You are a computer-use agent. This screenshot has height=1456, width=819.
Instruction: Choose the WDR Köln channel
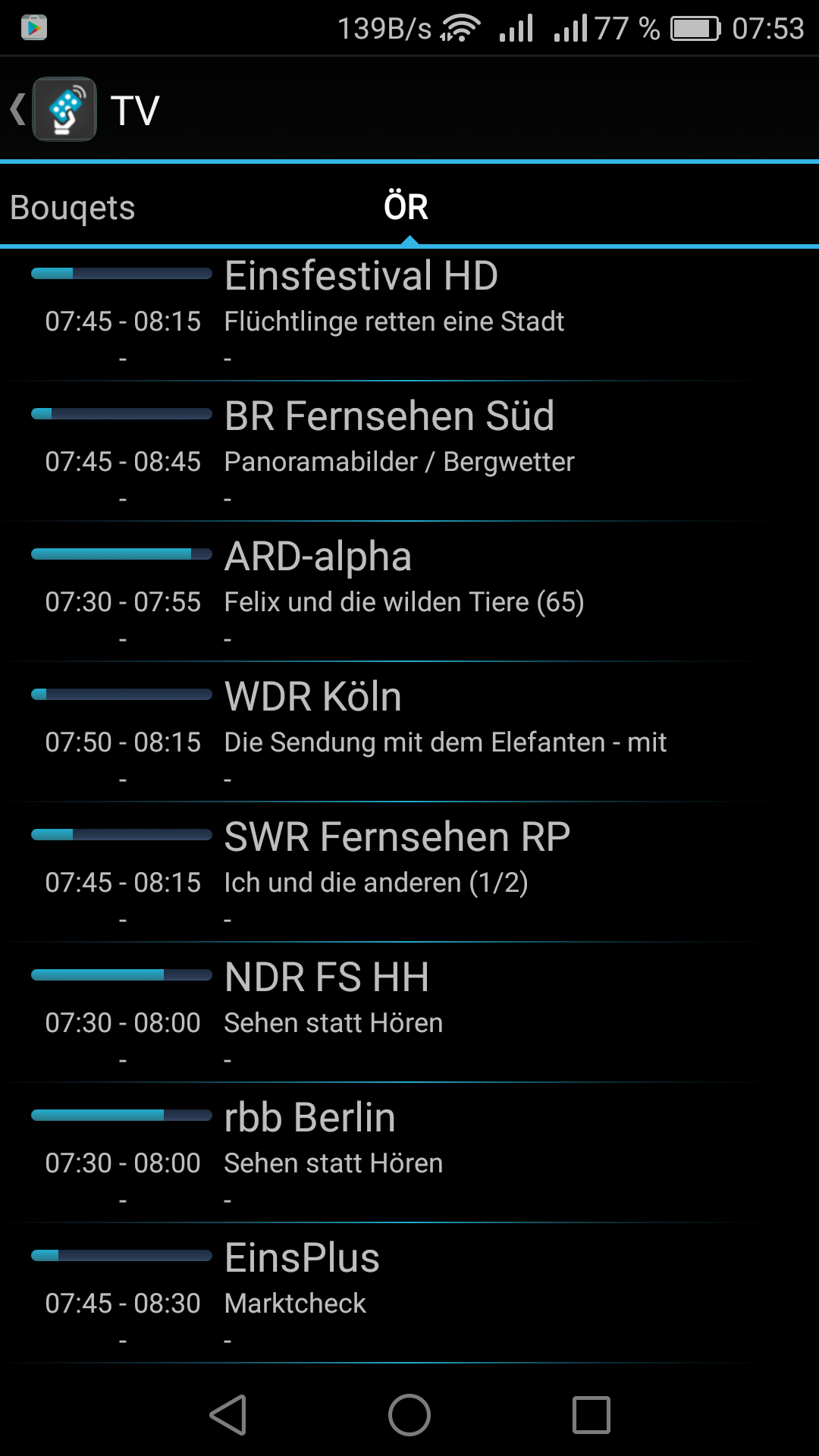(x=409, y=734)
